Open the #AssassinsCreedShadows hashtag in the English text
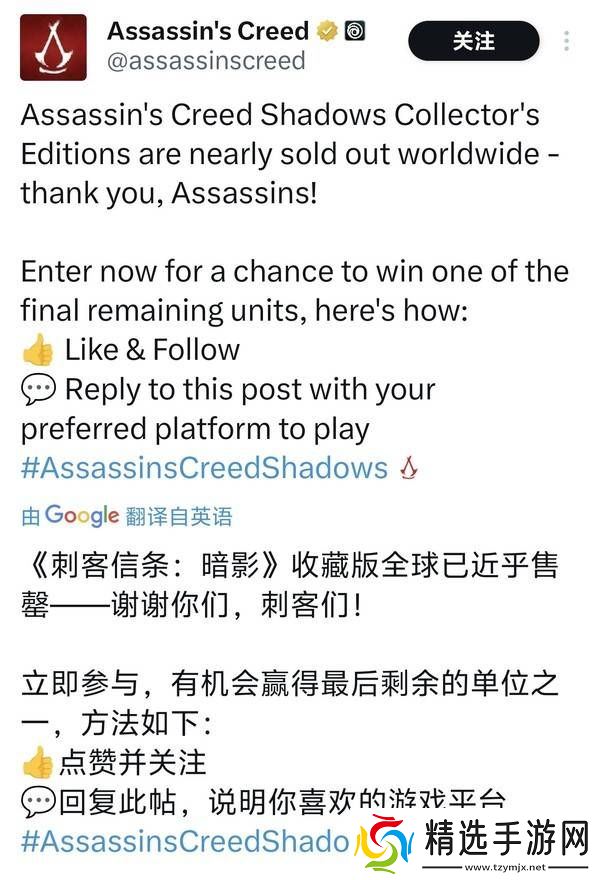 [x=204, y=468]
